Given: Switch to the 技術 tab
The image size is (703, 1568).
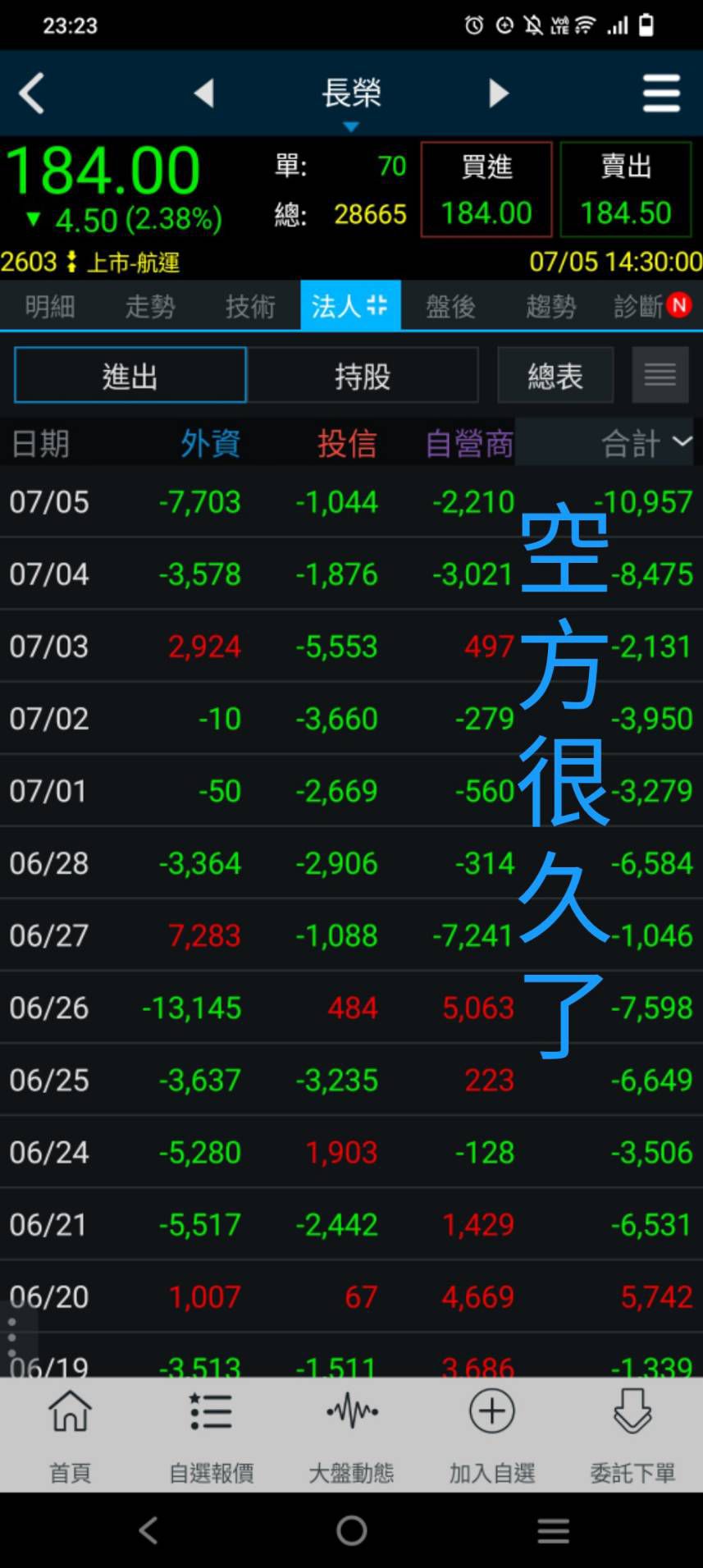Looking at the screenshot, I should tap(250, 306).
